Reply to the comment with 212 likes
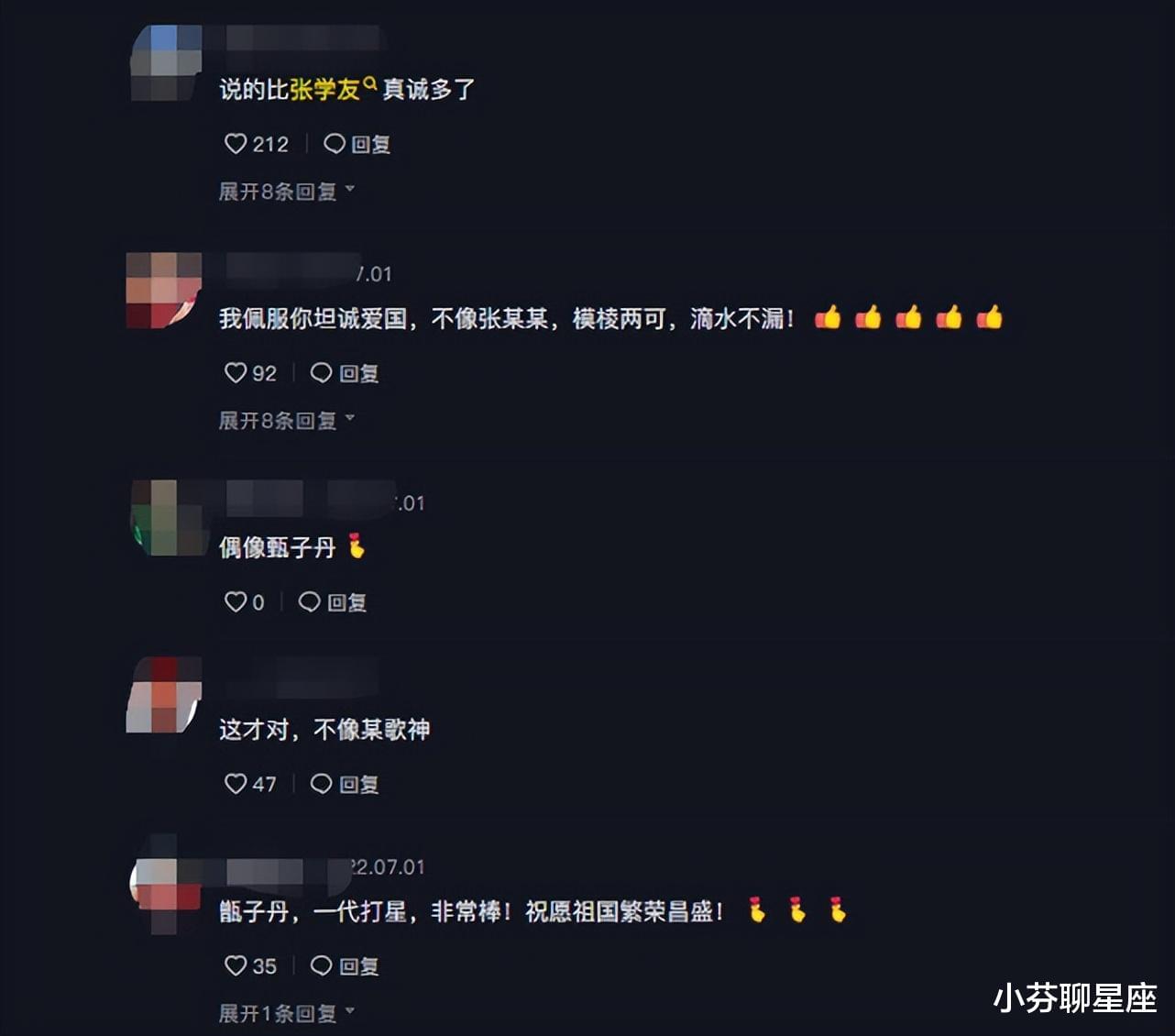Image resolution: width=1175 pixels, height=1036 pixels. (358, 144)
